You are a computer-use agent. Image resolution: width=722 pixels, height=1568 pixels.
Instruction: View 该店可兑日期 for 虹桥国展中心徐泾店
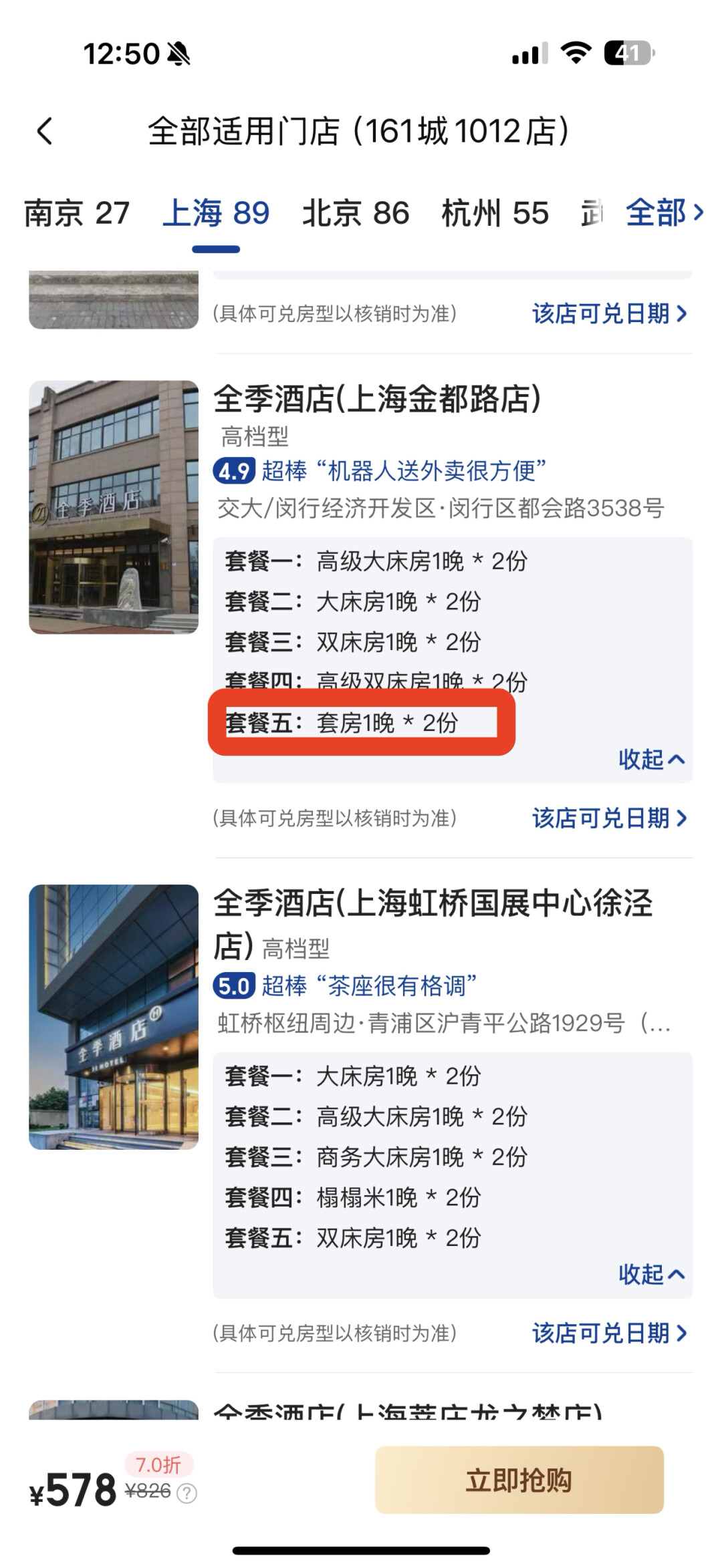609,1333
